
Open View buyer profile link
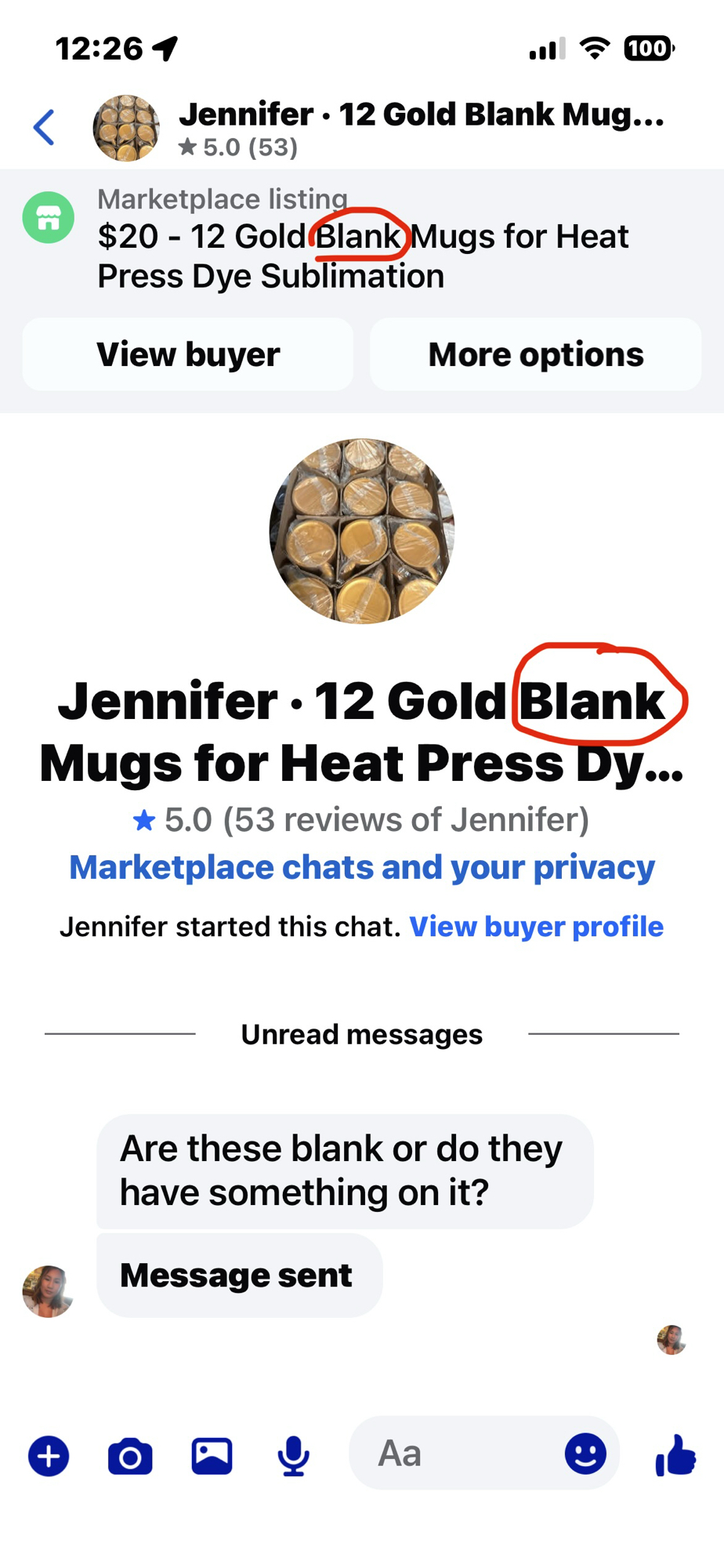536,927
